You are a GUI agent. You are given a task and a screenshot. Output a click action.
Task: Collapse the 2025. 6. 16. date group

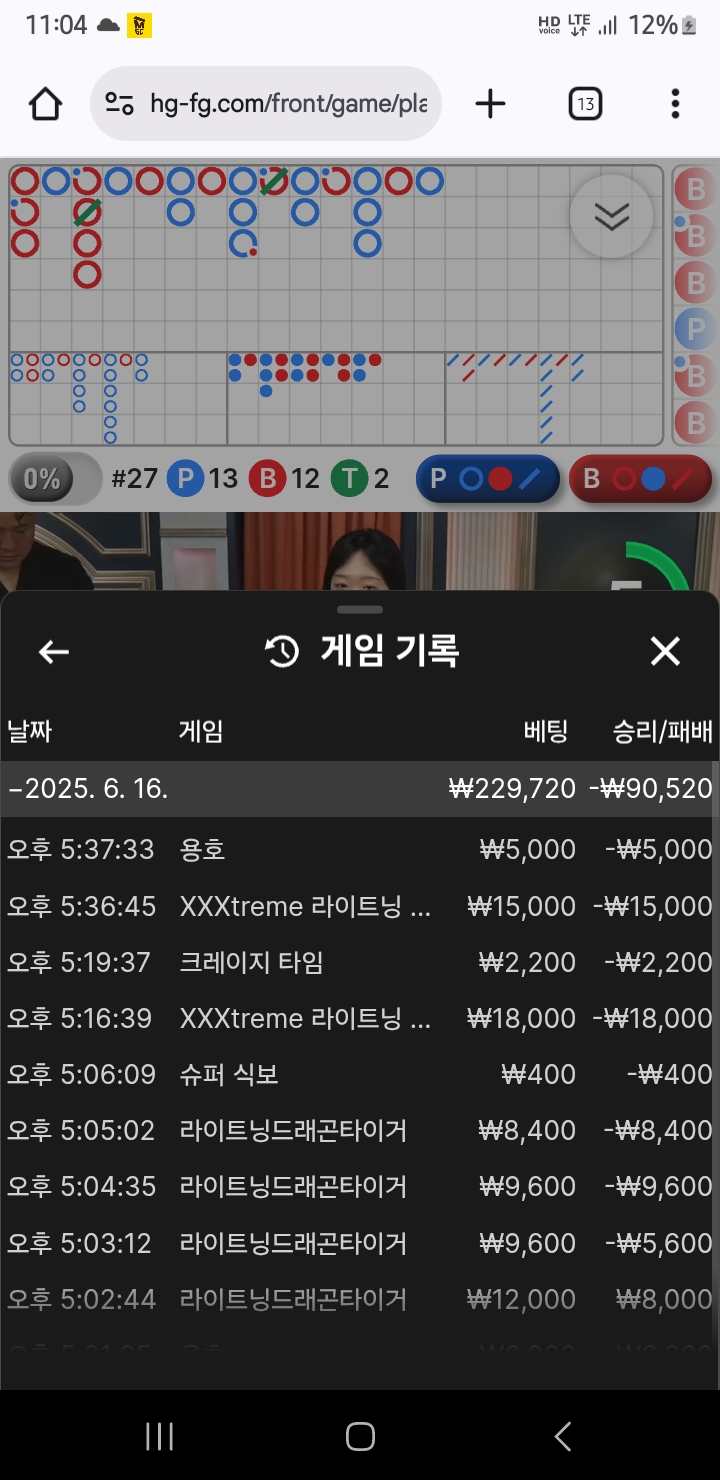click(360, 789)
